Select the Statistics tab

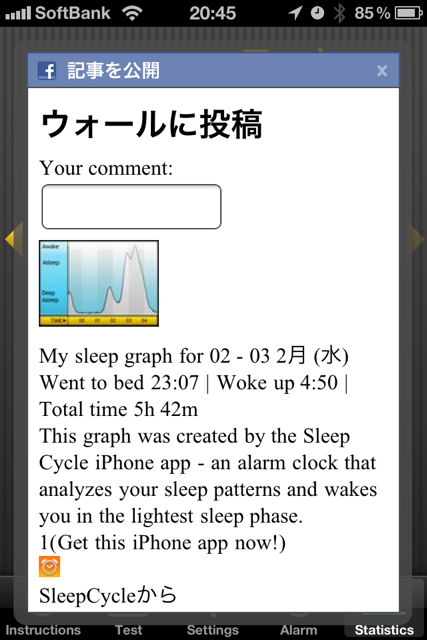pos(384,630)
